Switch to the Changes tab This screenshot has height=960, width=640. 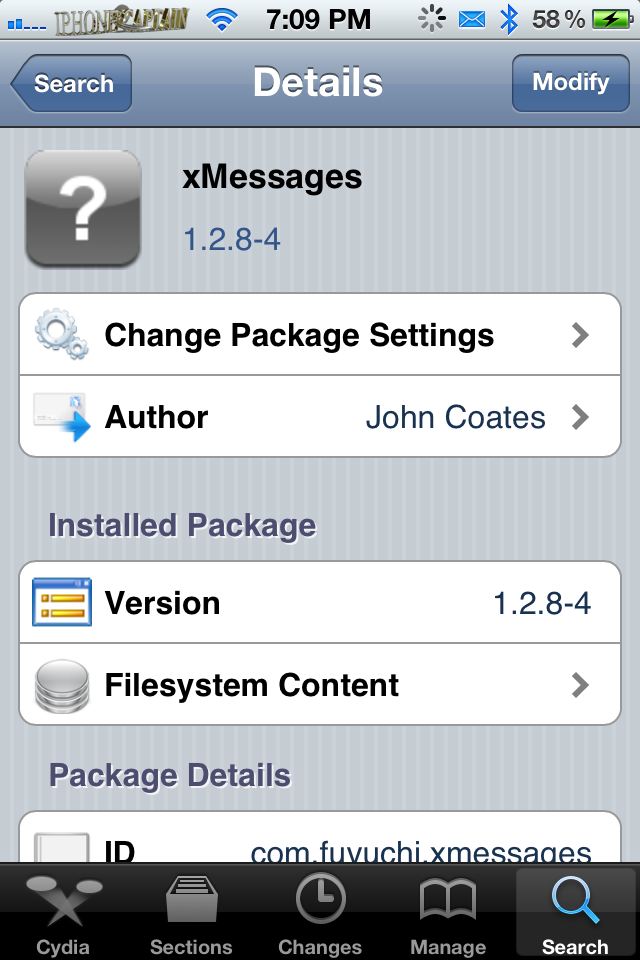tap(320, 912)
